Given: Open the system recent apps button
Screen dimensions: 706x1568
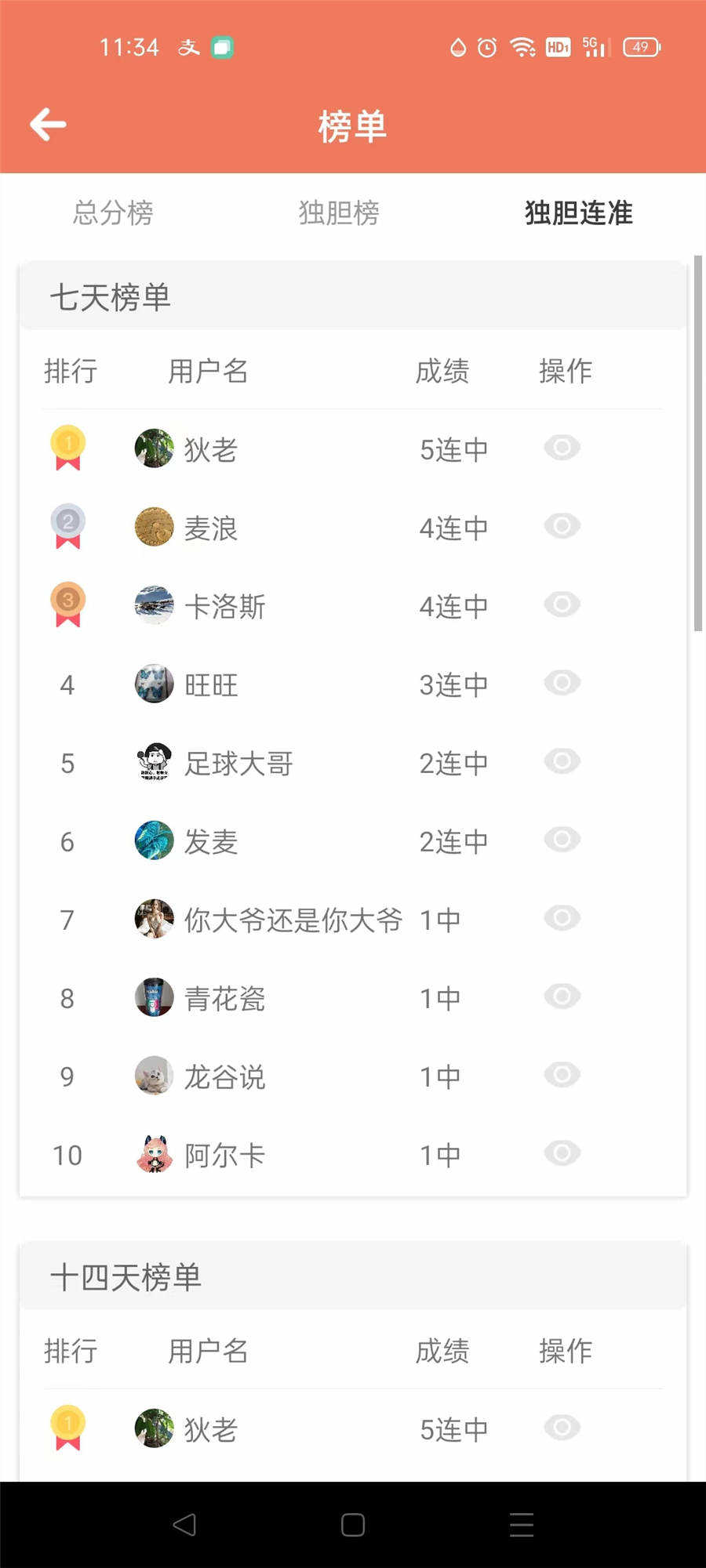Looking at the screenshot, I should point(522,1525).
